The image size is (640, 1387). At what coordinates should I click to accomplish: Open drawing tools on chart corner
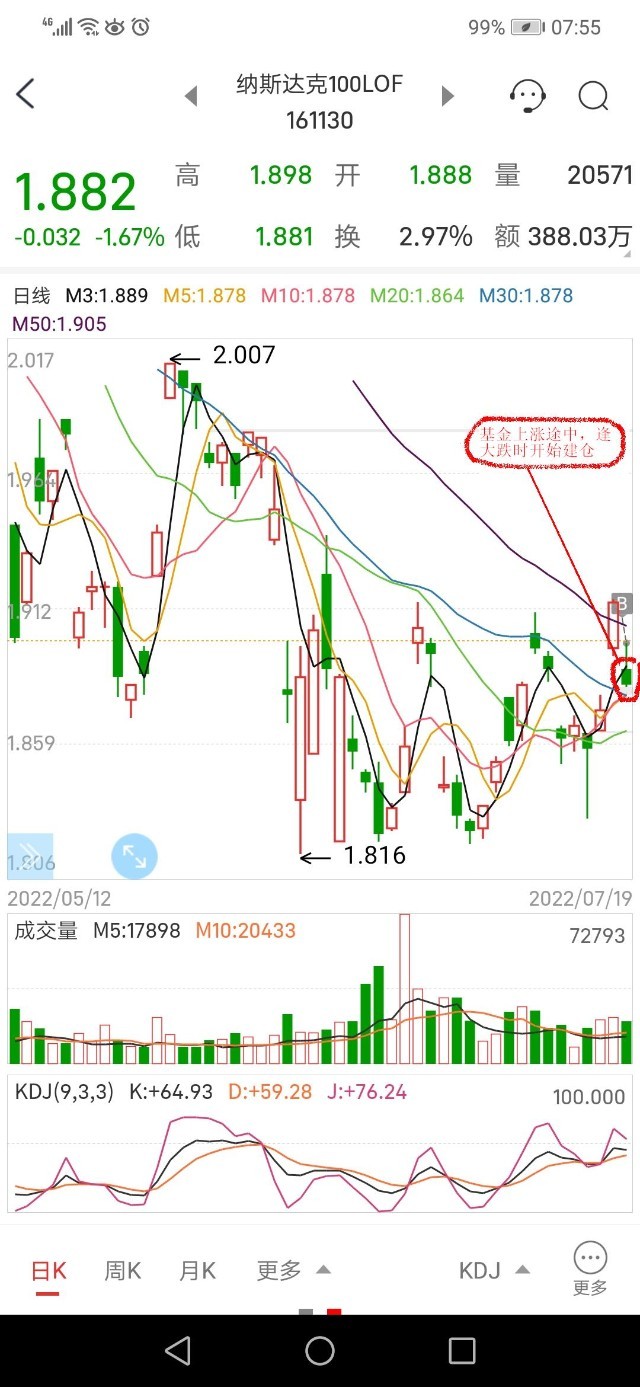29,855
